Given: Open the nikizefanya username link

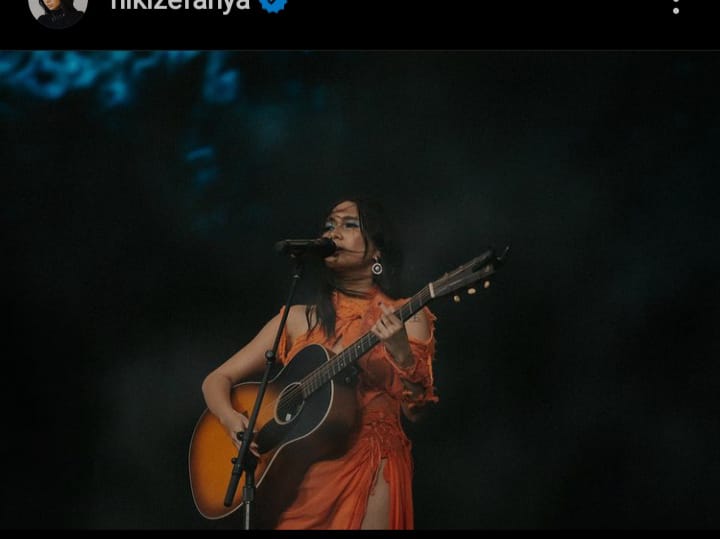Looking at the screenshot, I should [180, 6].
